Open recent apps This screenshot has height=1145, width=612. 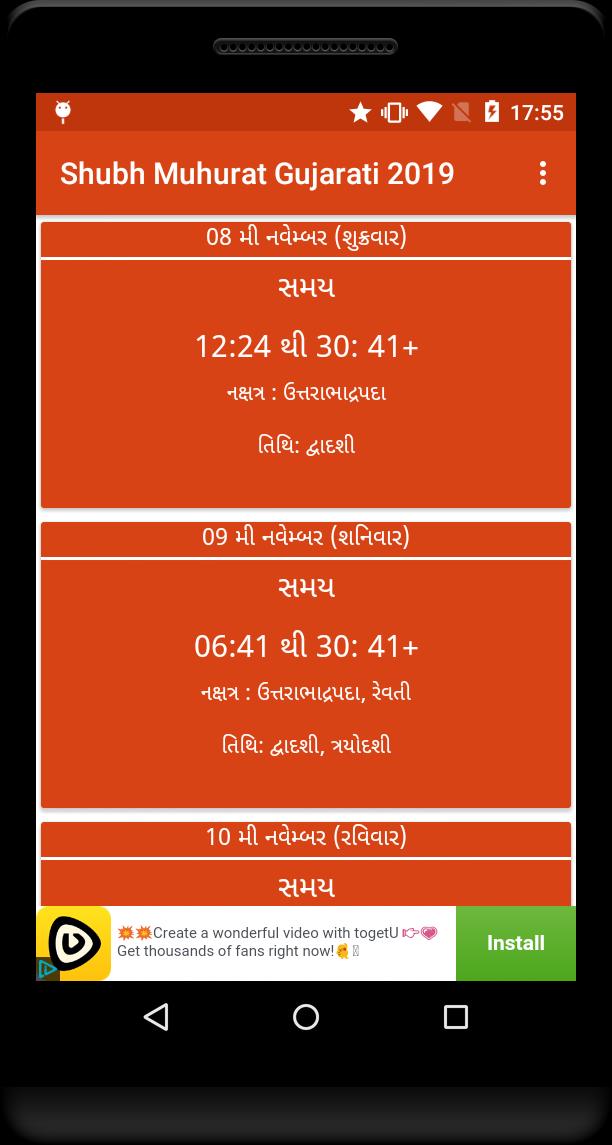point(456,1017)
